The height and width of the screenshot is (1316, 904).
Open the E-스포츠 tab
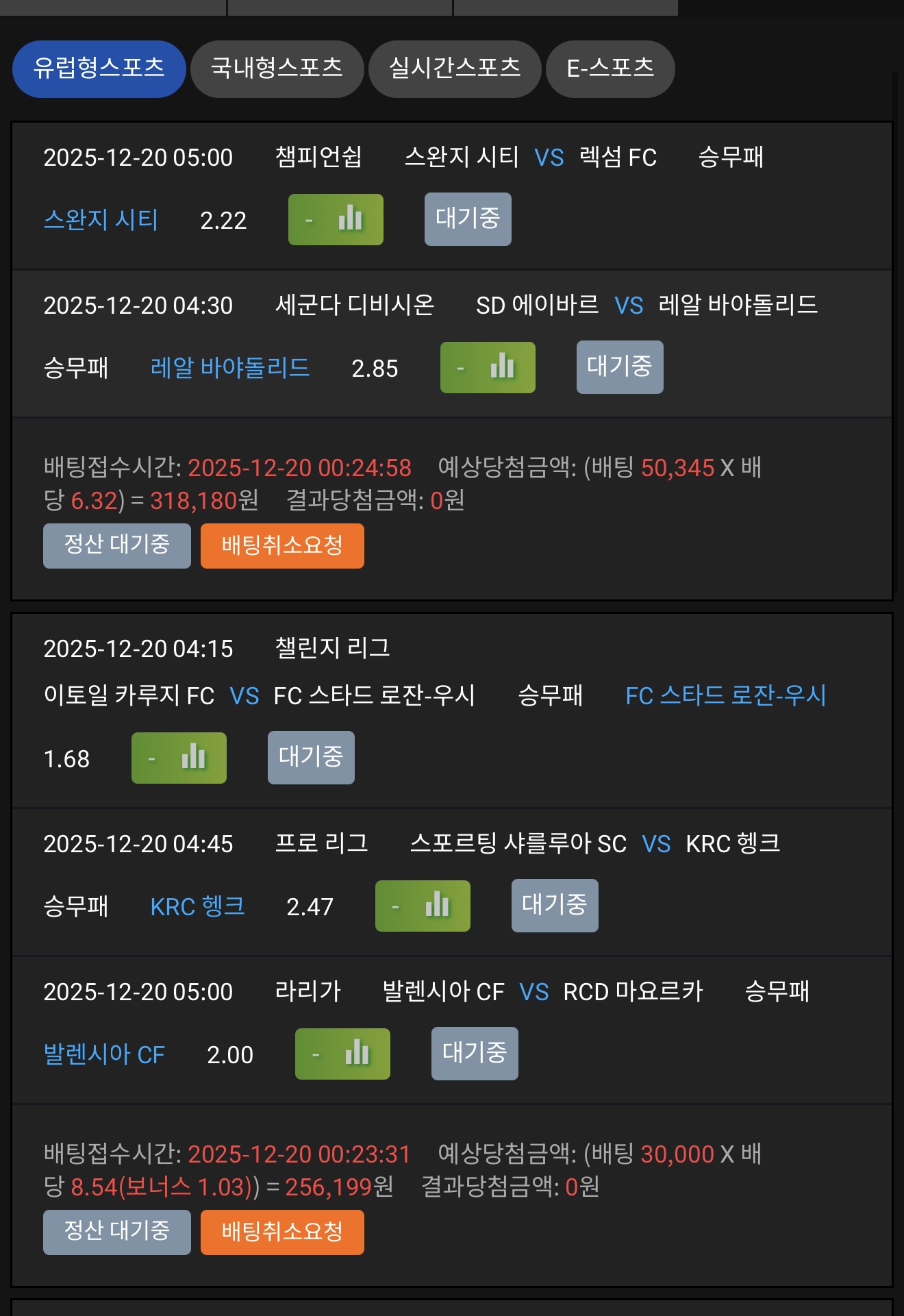click(609, 68)
